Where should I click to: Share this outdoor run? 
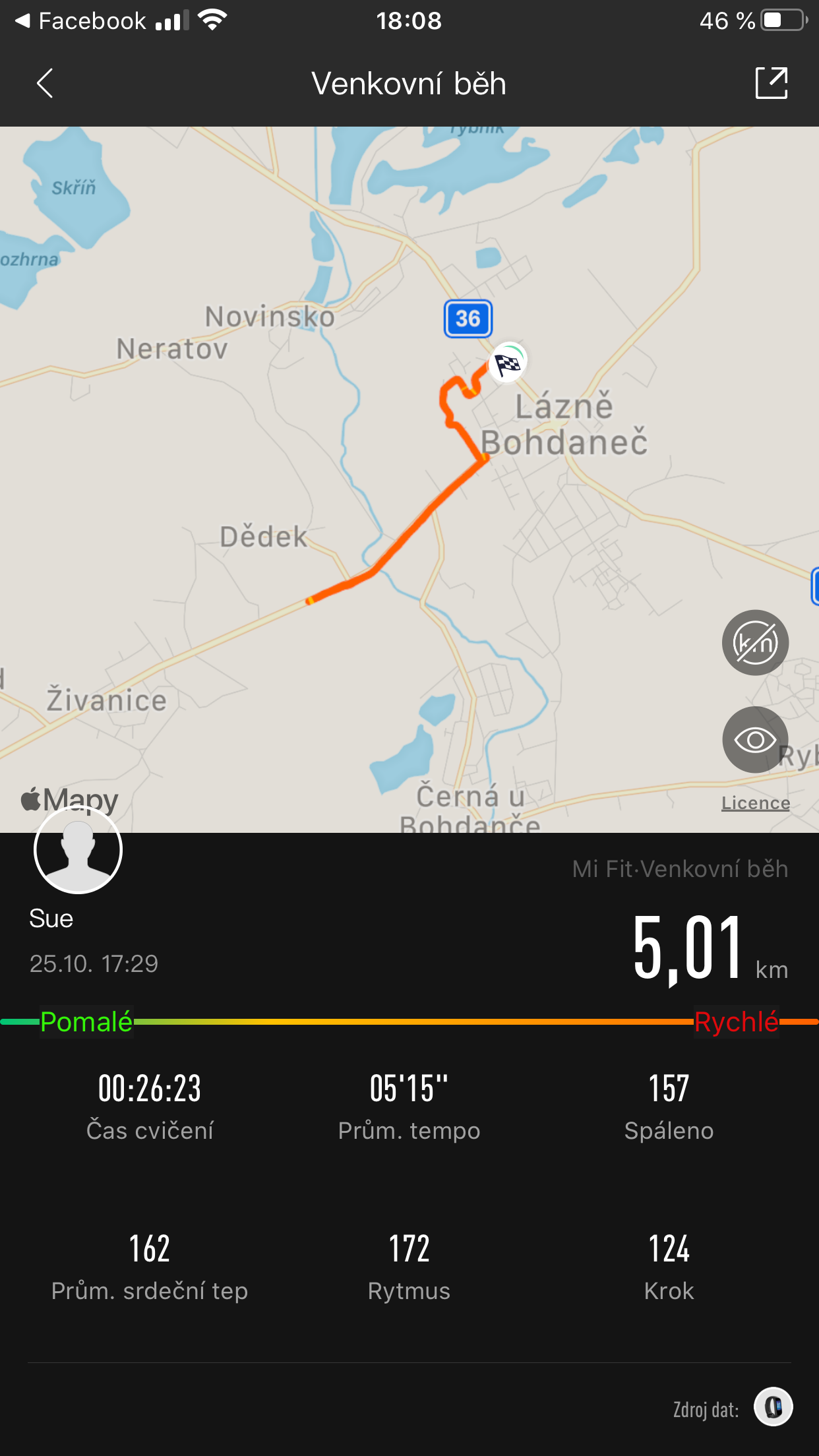tap(771, 83)
